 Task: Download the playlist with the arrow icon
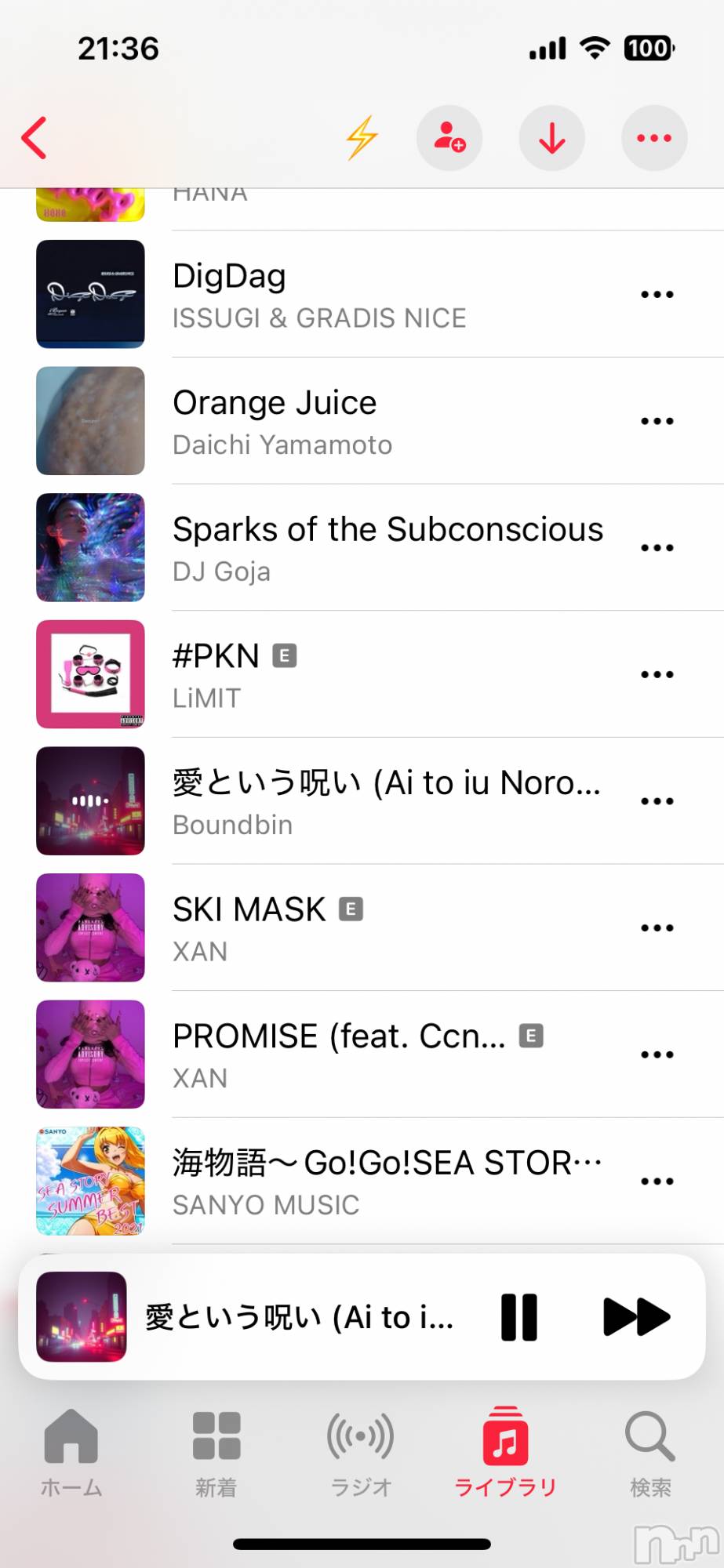coord(552,138)
